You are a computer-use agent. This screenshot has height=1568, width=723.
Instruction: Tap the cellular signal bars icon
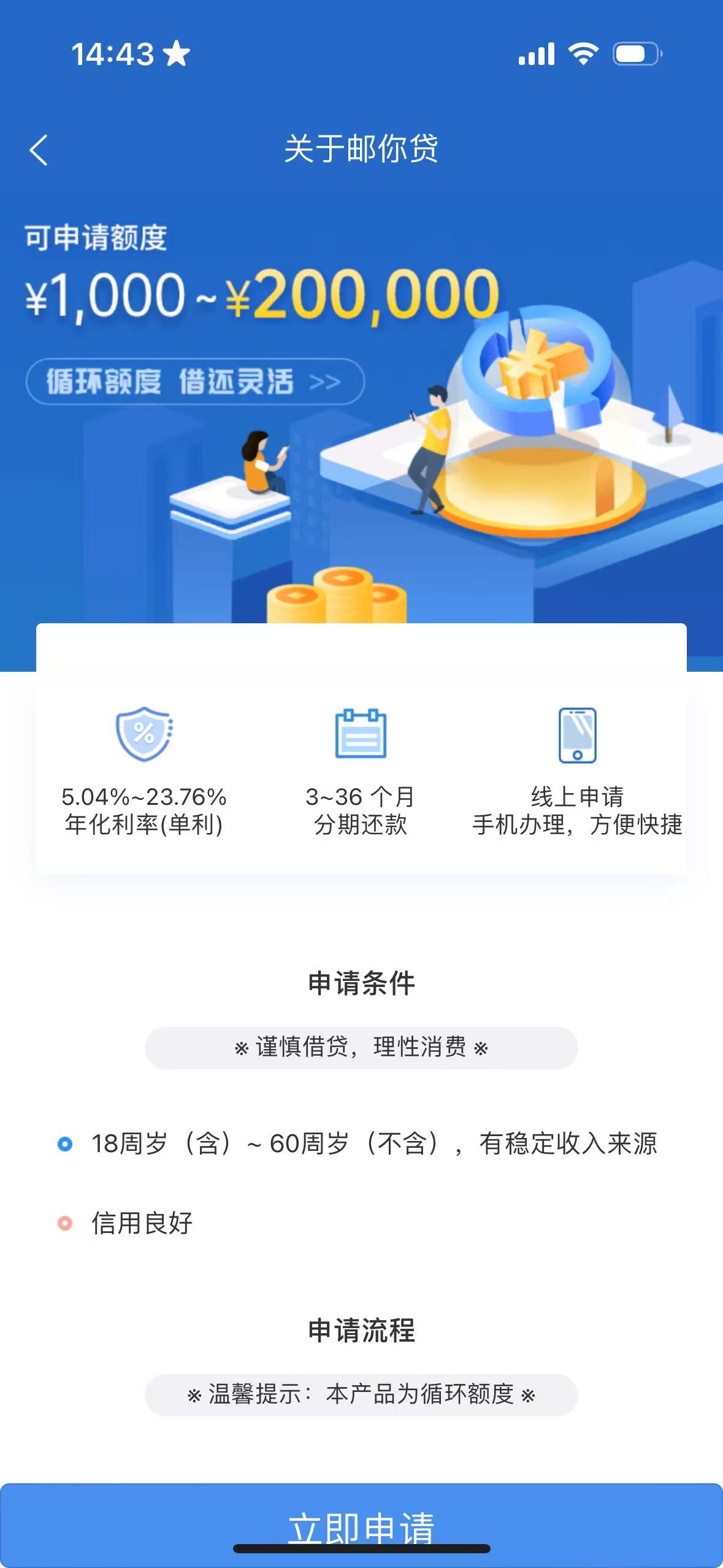[537, 54]
